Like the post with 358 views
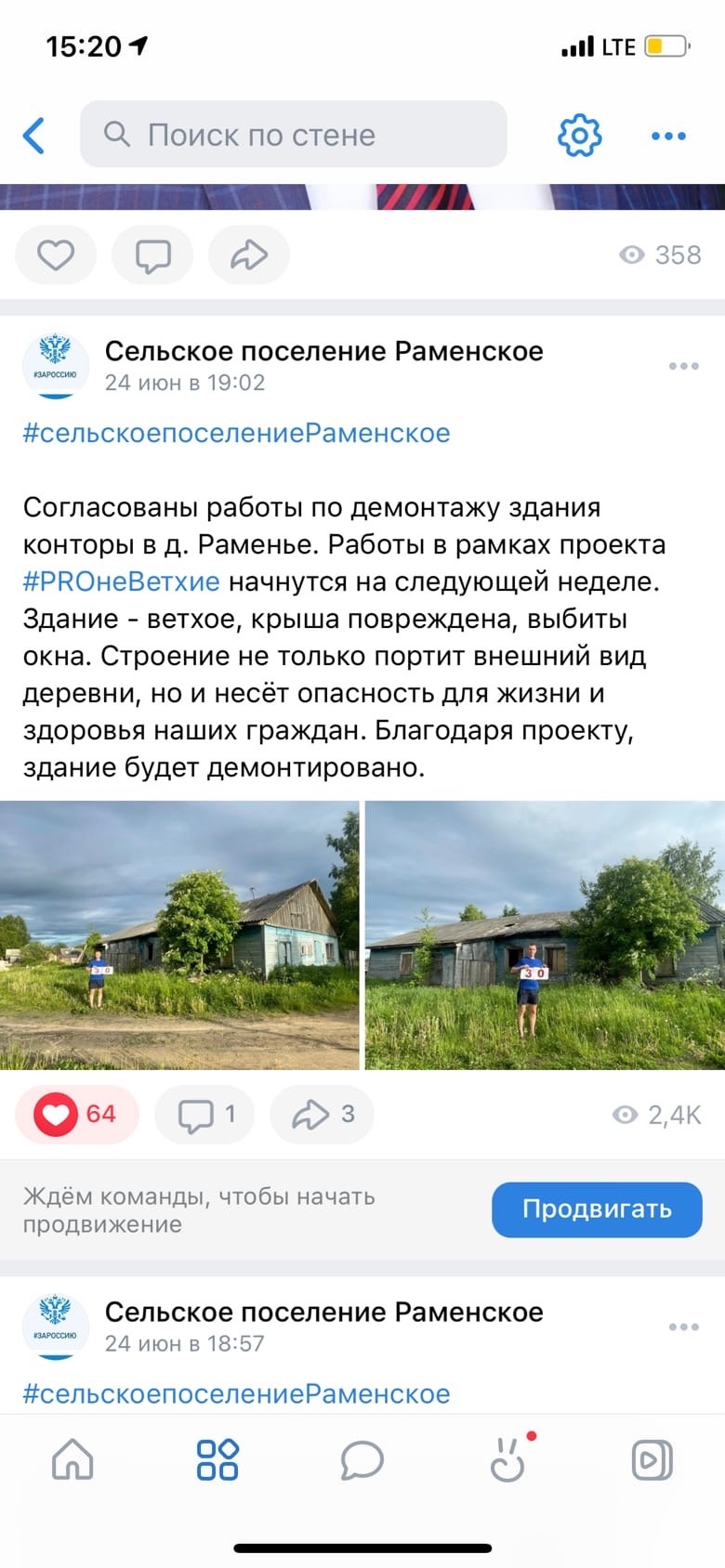 point(56,255)
